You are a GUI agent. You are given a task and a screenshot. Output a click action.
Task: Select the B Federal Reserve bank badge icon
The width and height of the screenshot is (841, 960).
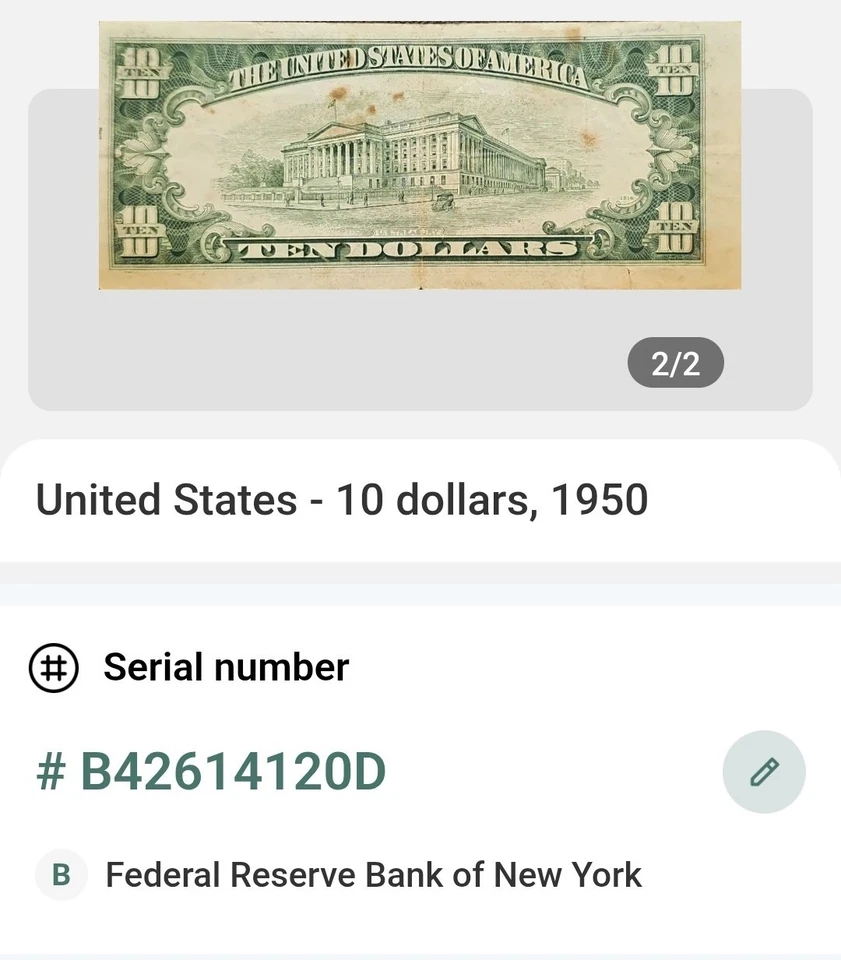coord(61,874)
